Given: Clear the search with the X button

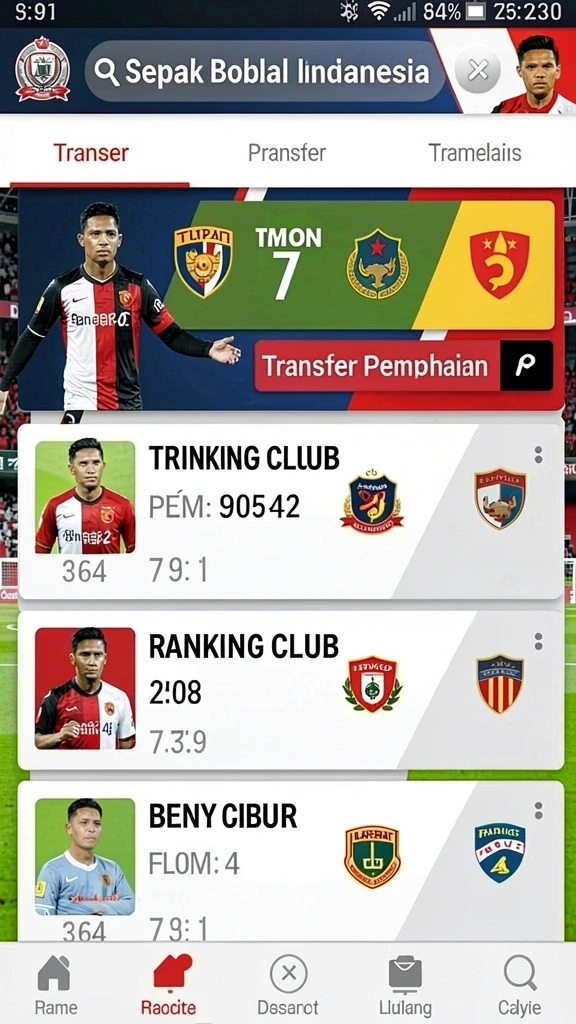Looking at the screenshot, I should pyautogui.click(x=478, y=70).
